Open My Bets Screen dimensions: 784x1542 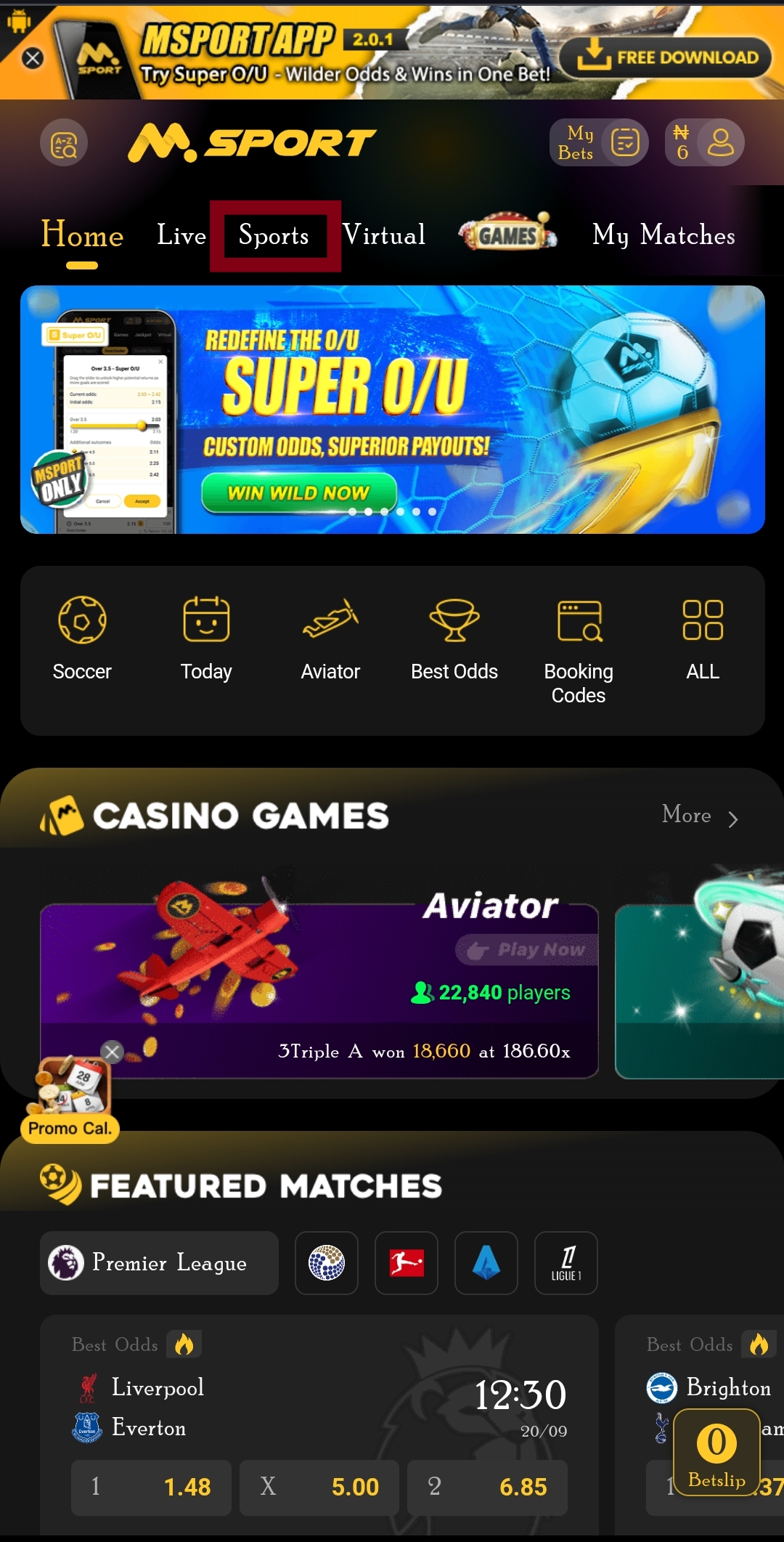pyautogui.click(x=598, y=142)
